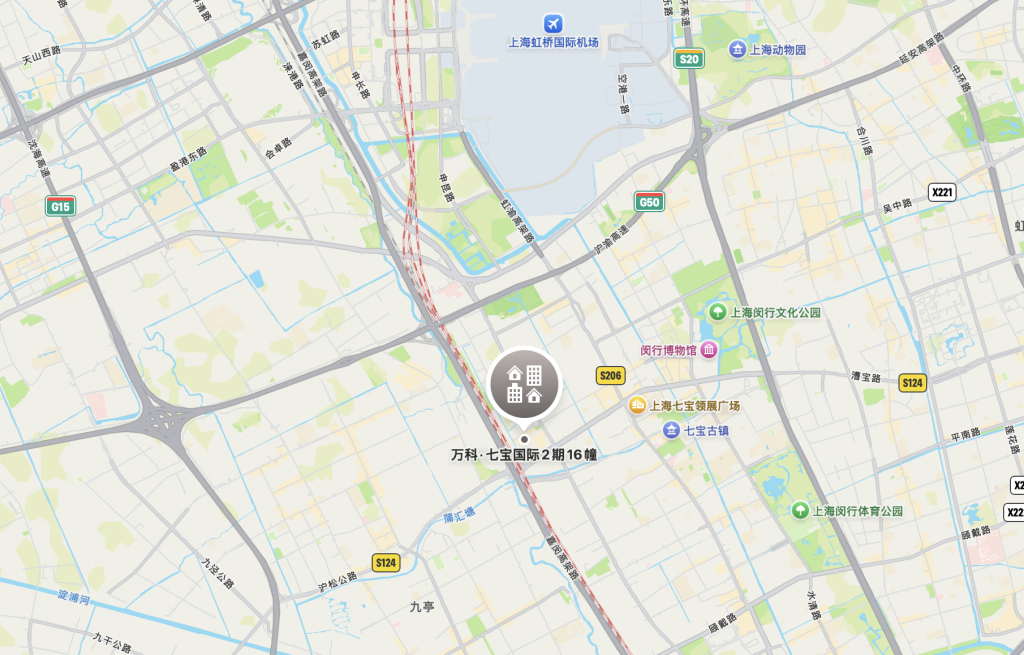Viewport: 1024px width, 655px height.
Task: Tap the 万科·七宝国际2期16幢 location pin
Action: (x=524, y=385)
